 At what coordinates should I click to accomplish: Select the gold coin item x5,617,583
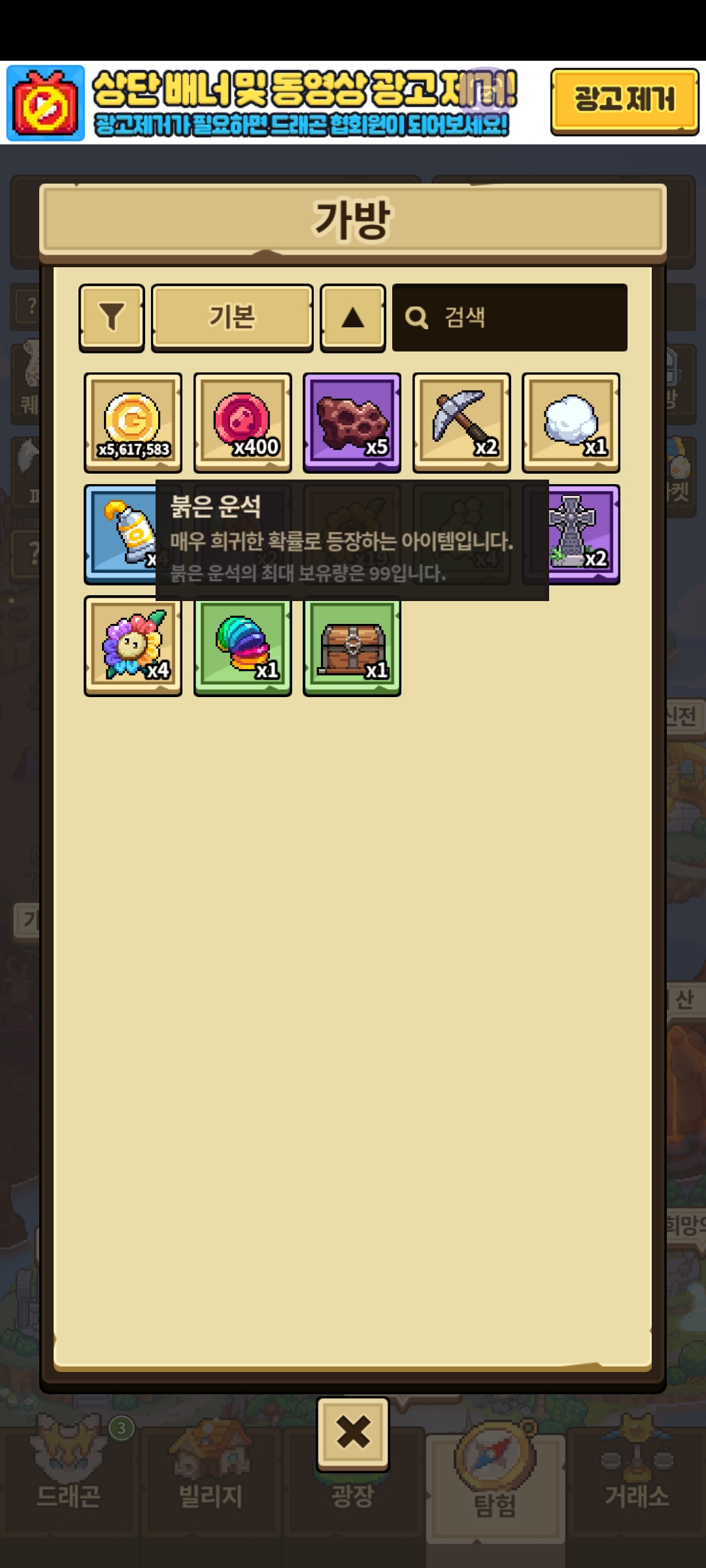[133, 423]
